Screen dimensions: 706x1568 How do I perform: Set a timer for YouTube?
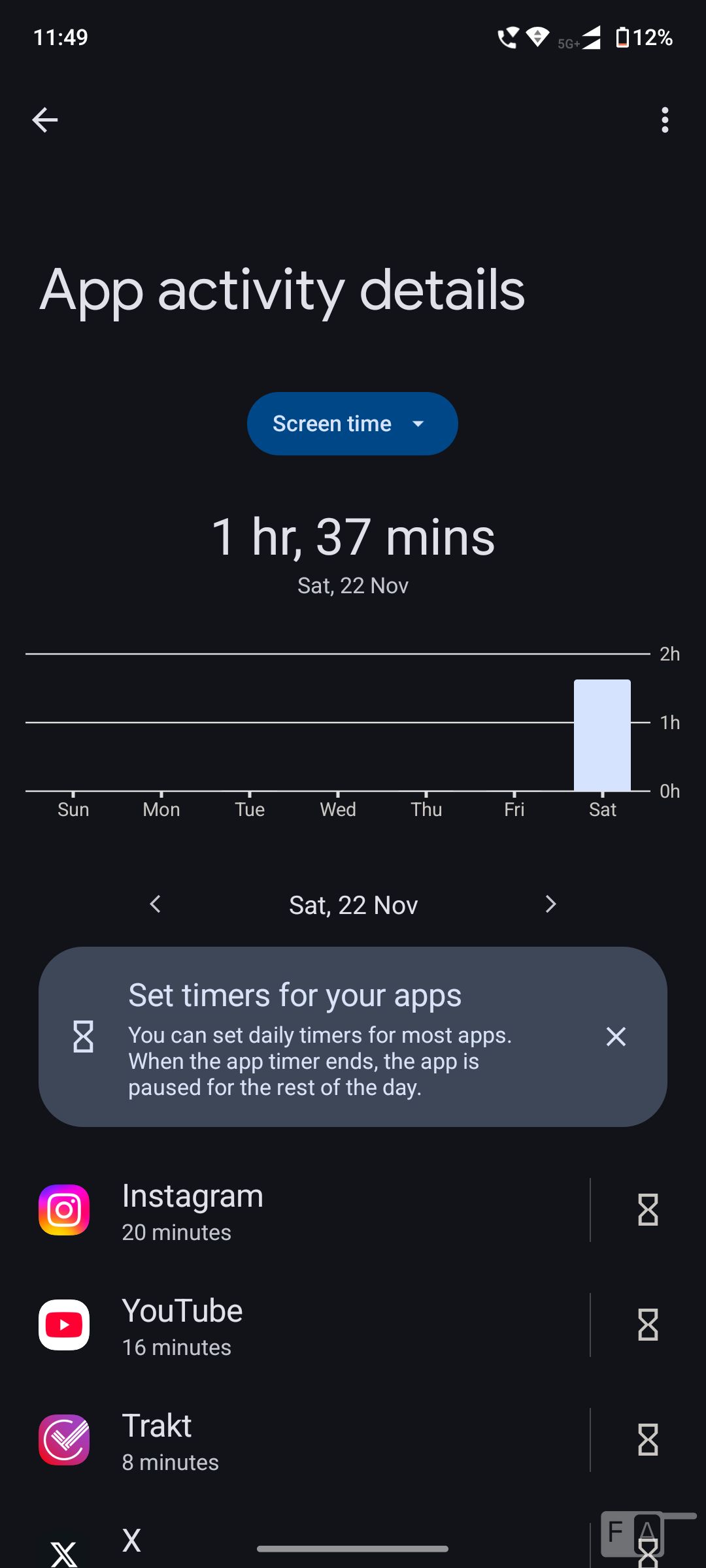point(648,1326)
